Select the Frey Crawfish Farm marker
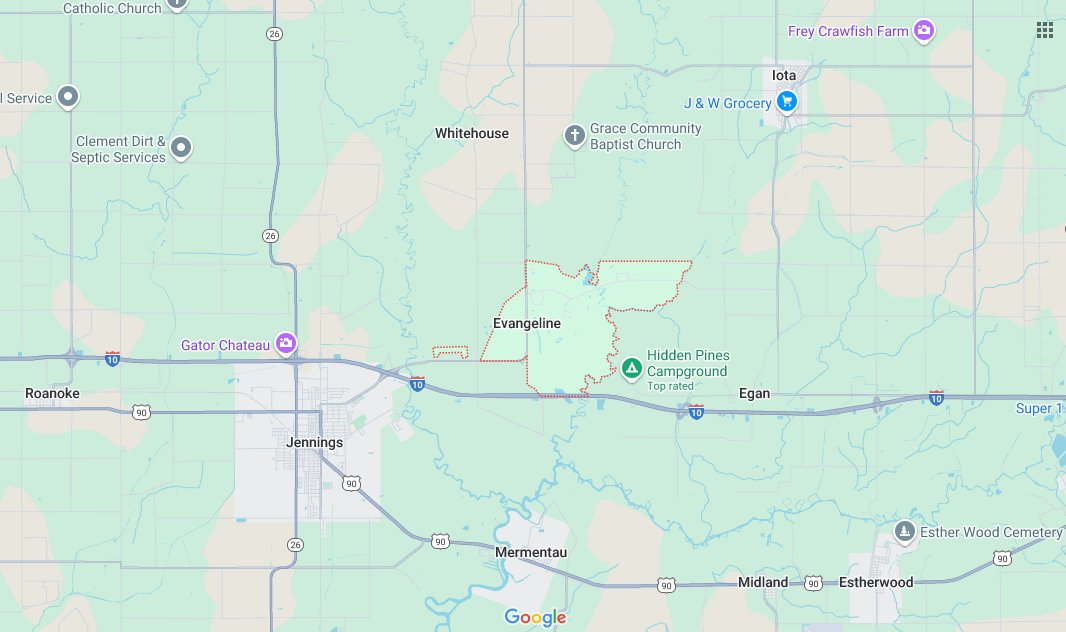1066x632 pixels. click(x=926, y=31)
